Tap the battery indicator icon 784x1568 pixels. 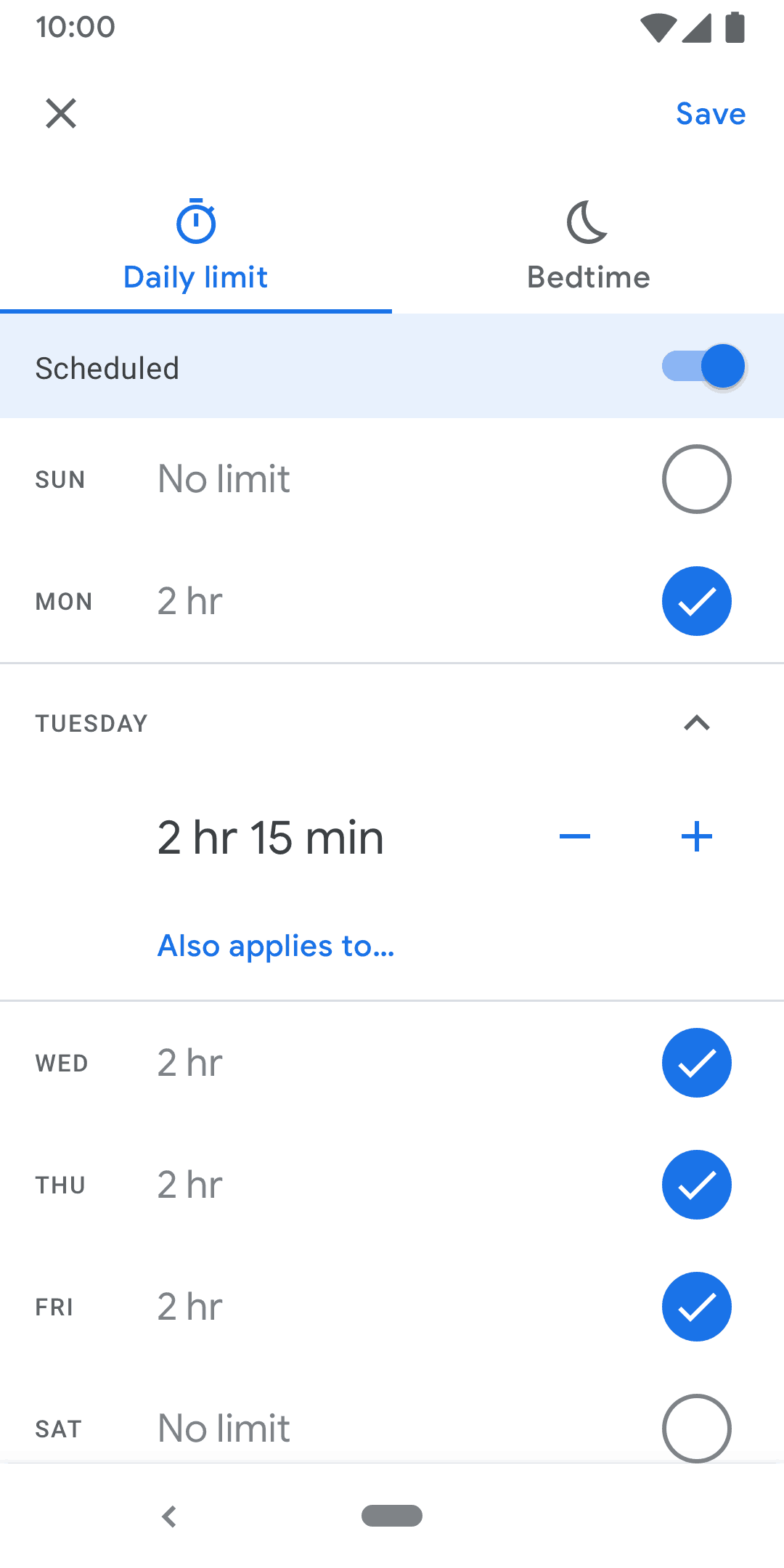coord(735,28)
